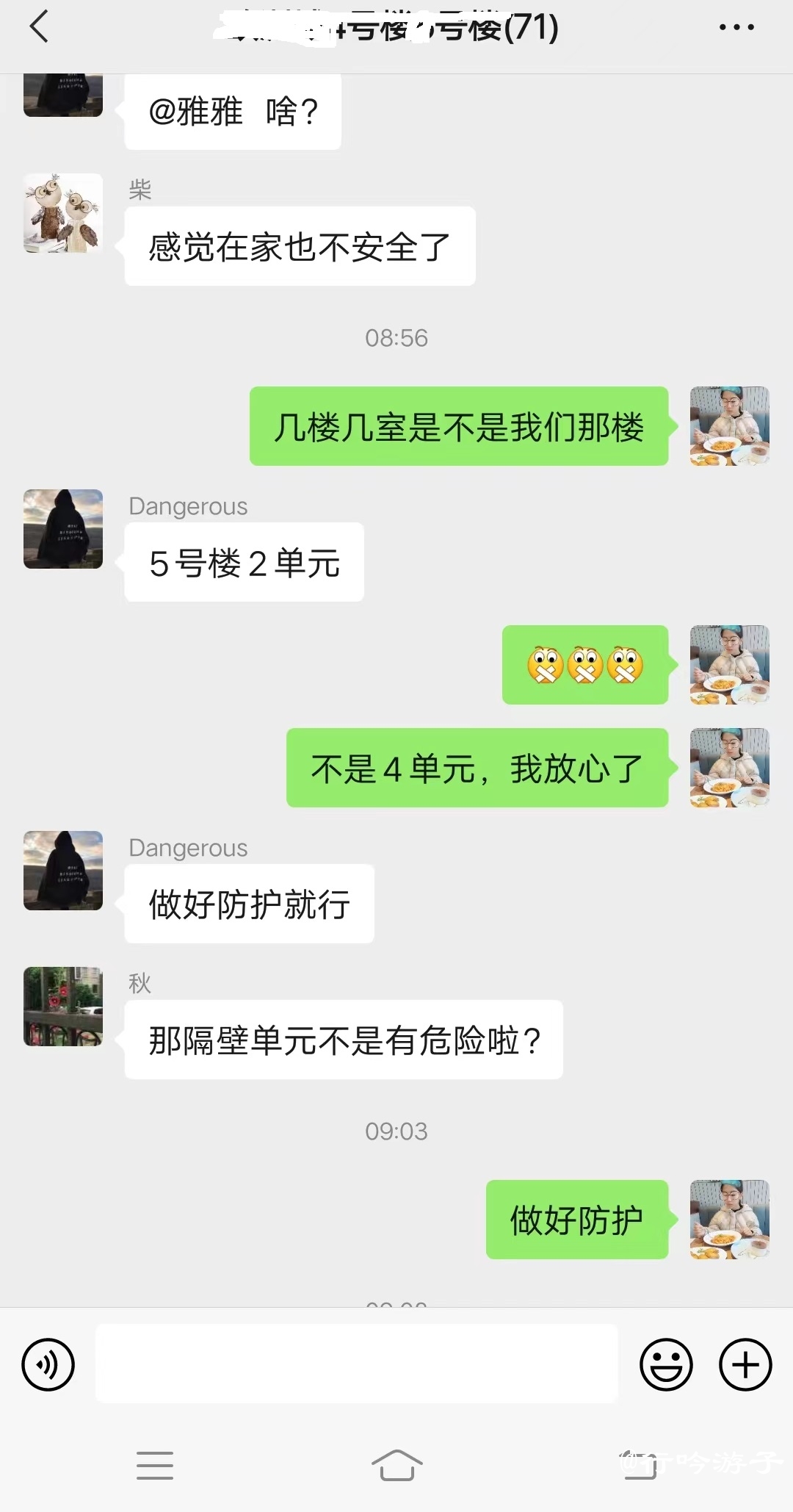Screen dimensions: 793x1512
Task: Go back to the chat list
Action: coord(39,27)
